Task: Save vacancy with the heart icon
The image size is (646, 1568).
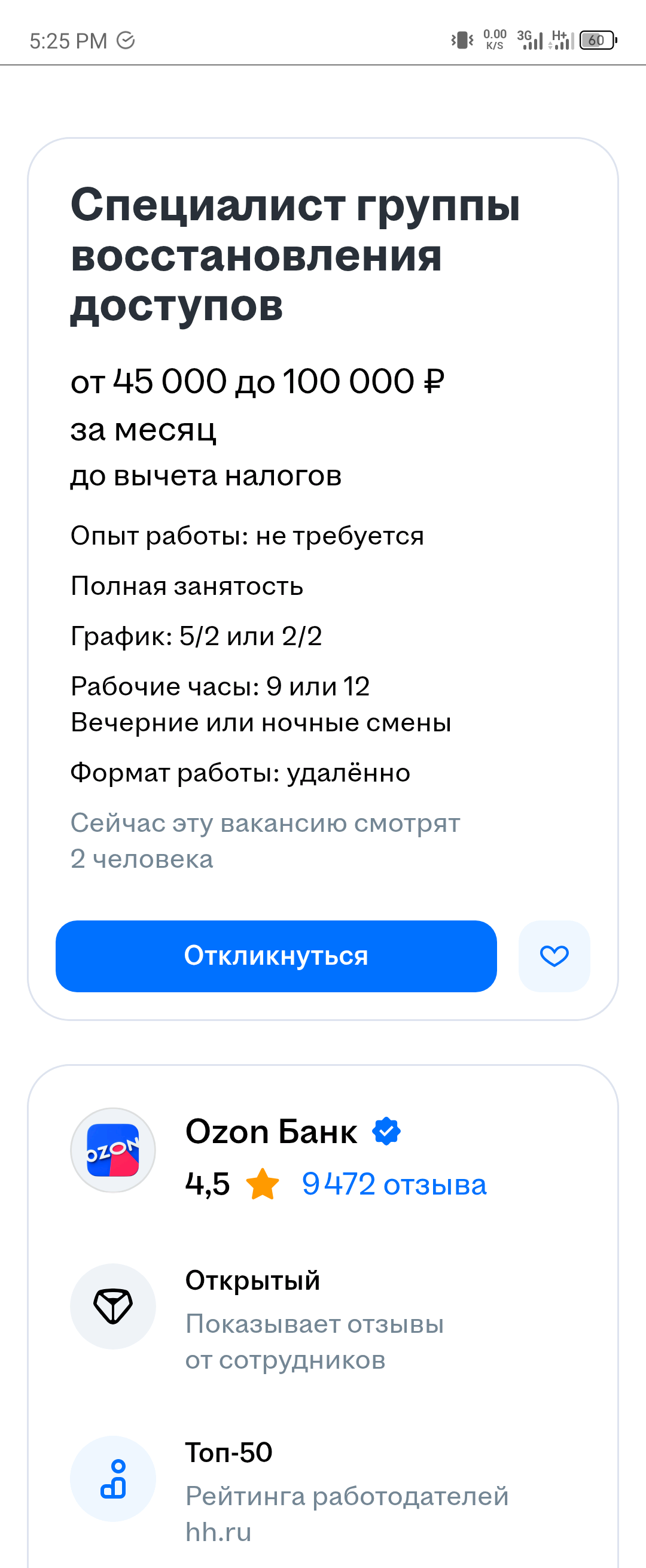Action: coord(553,956)
